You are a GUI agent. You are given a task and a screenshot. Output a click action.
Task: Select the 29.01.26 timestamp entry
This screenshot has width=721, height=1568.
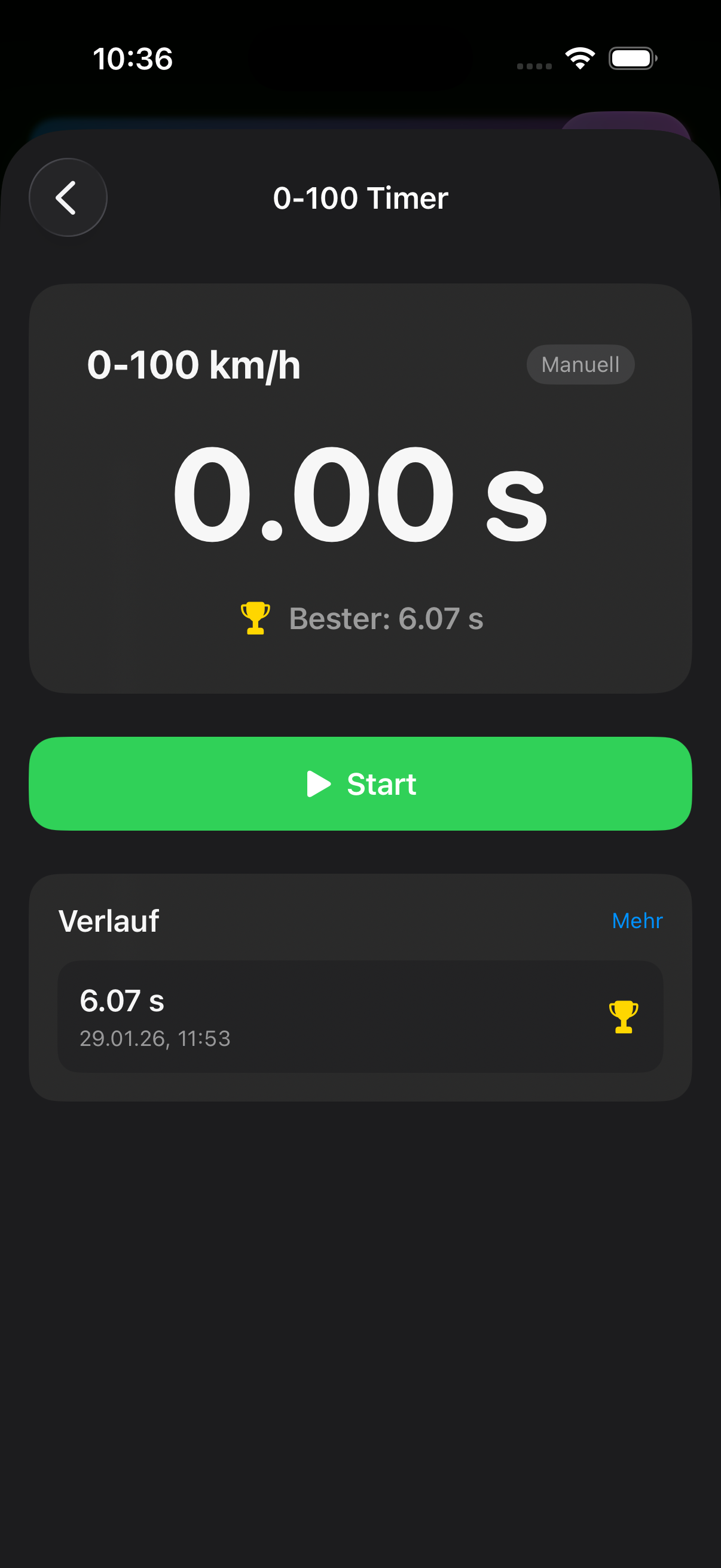coord(156,1039)
